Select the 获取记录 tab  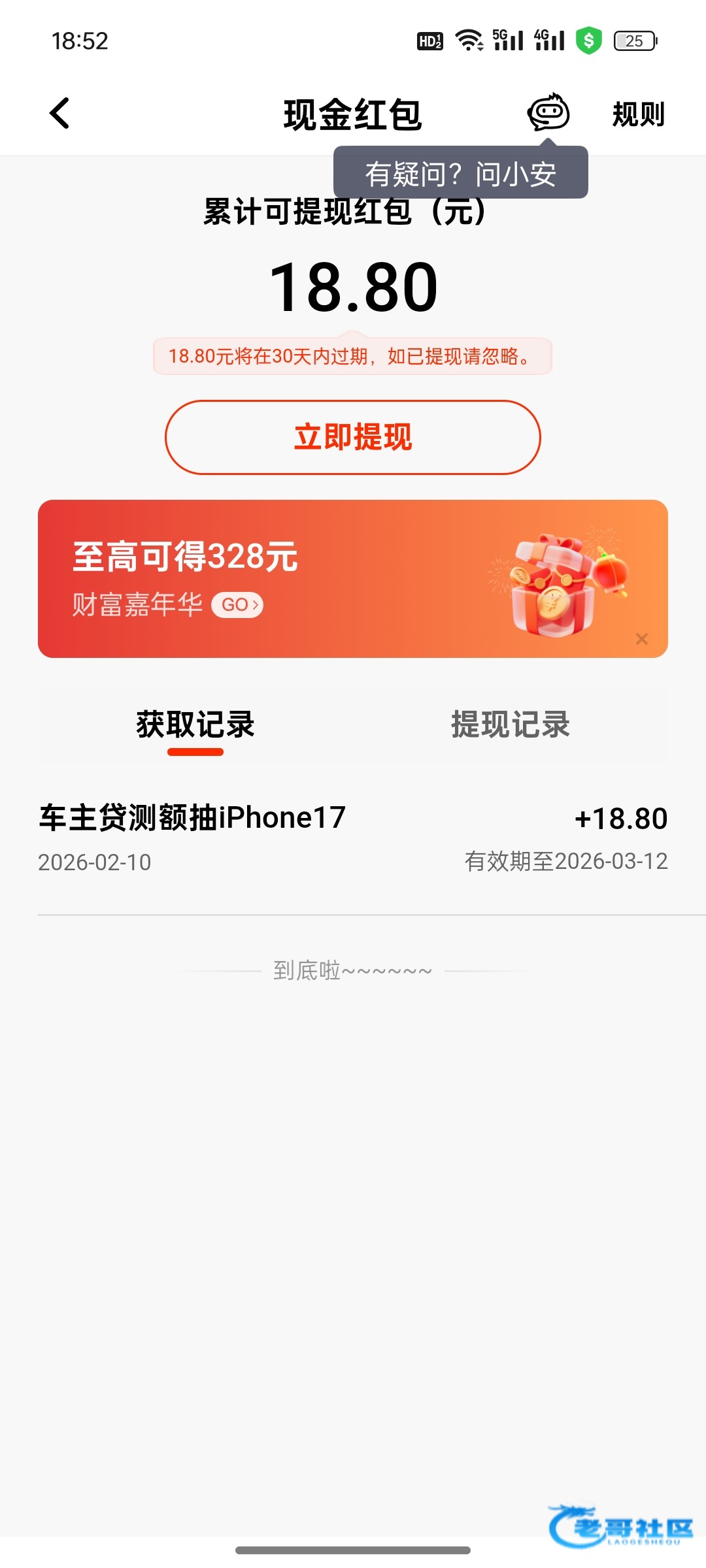pyautogui.click(x=195, y=725)
